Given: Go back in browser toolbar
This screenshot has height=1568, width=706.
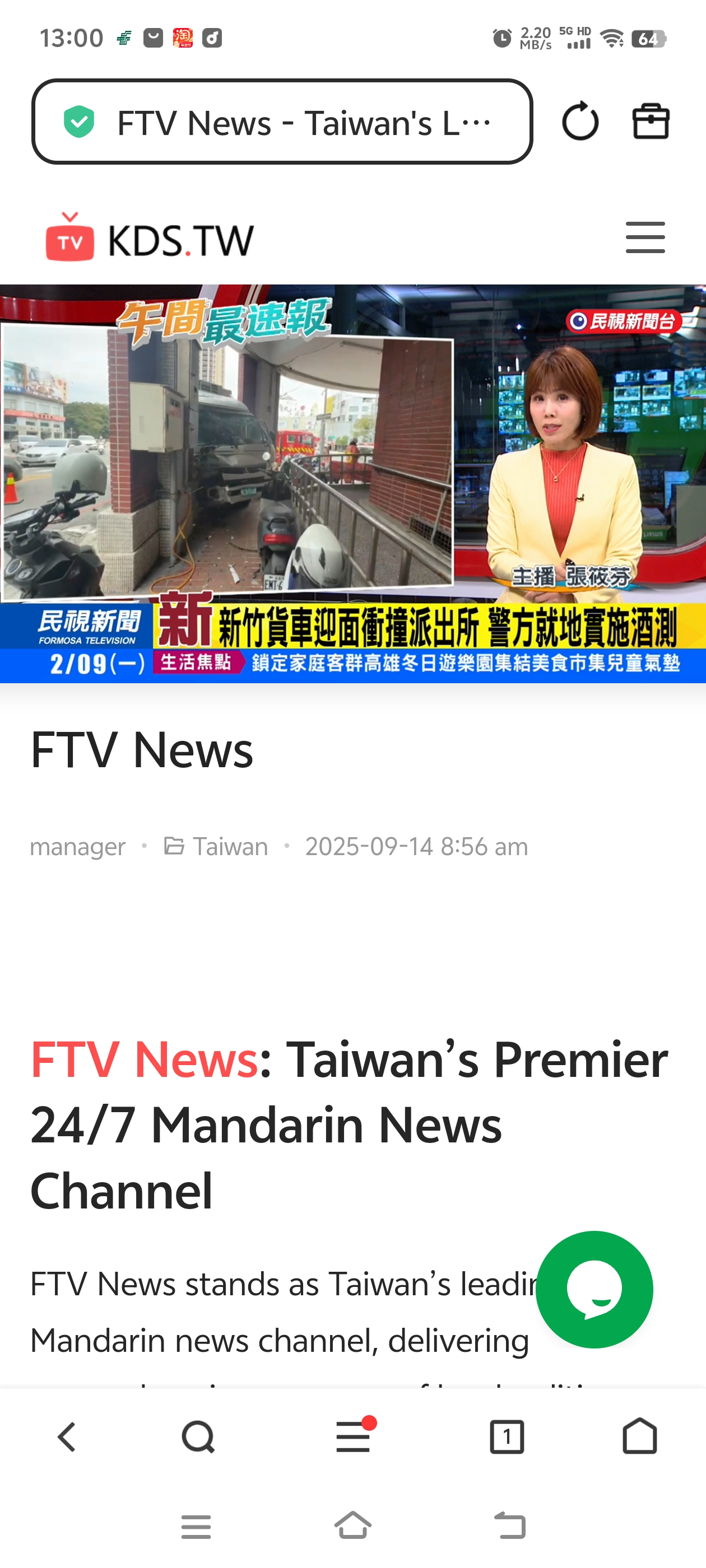Looking at the screenshot, I should pos(66,1436).
